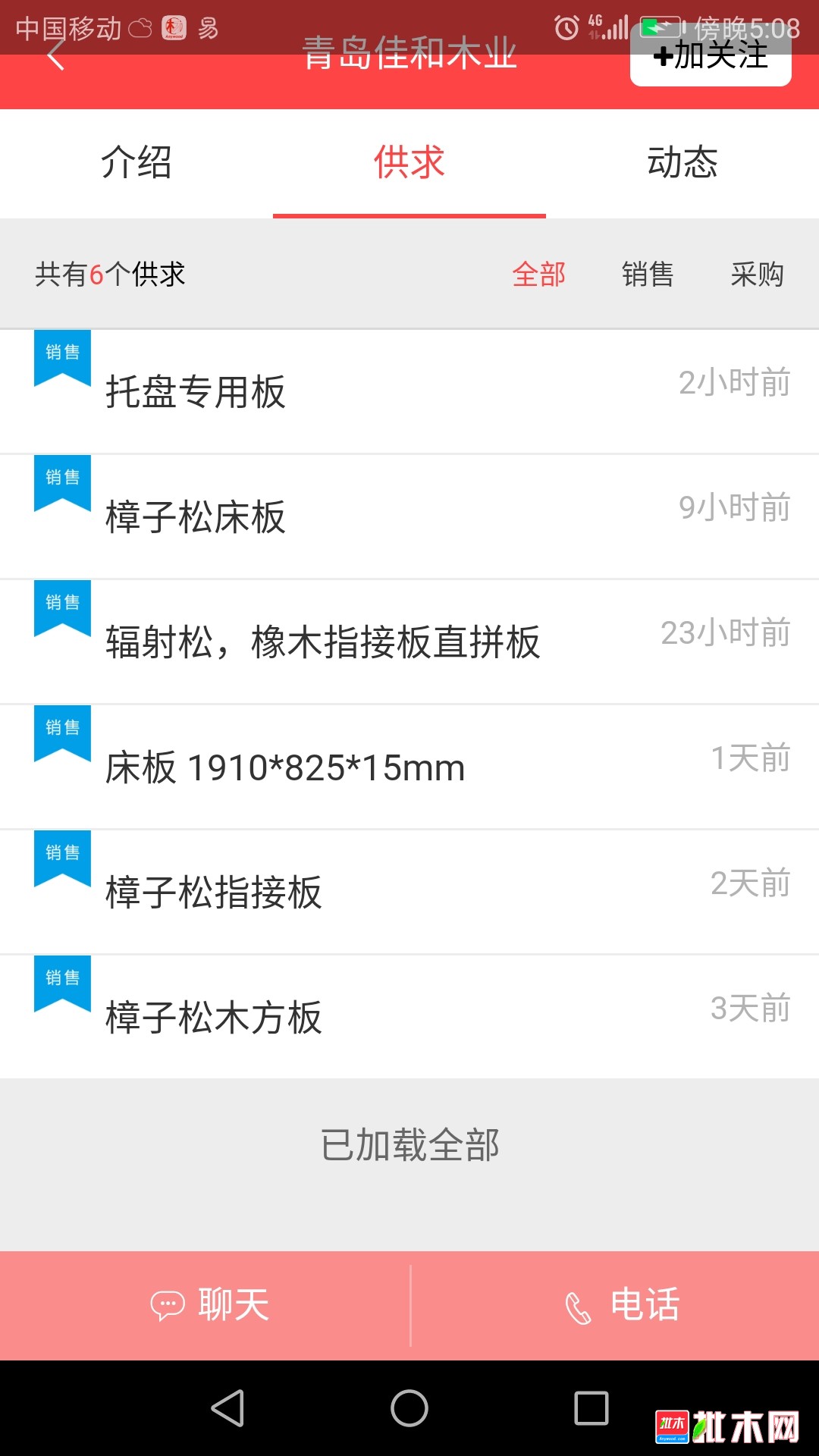
Task: Start a chat via 聊天
Action: 205,1306
